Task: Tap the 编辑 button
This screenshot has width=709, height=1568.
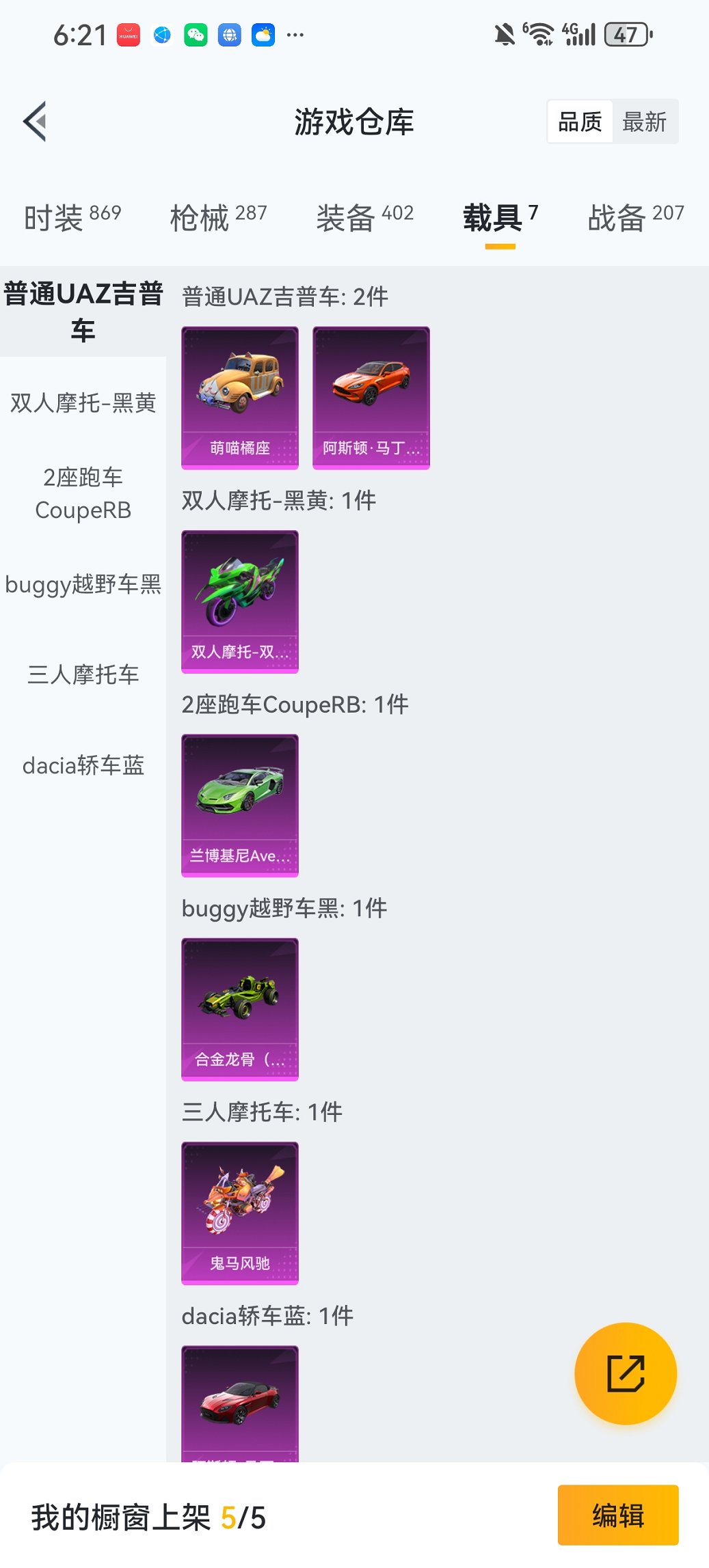Action: (x=617, y=1515)
